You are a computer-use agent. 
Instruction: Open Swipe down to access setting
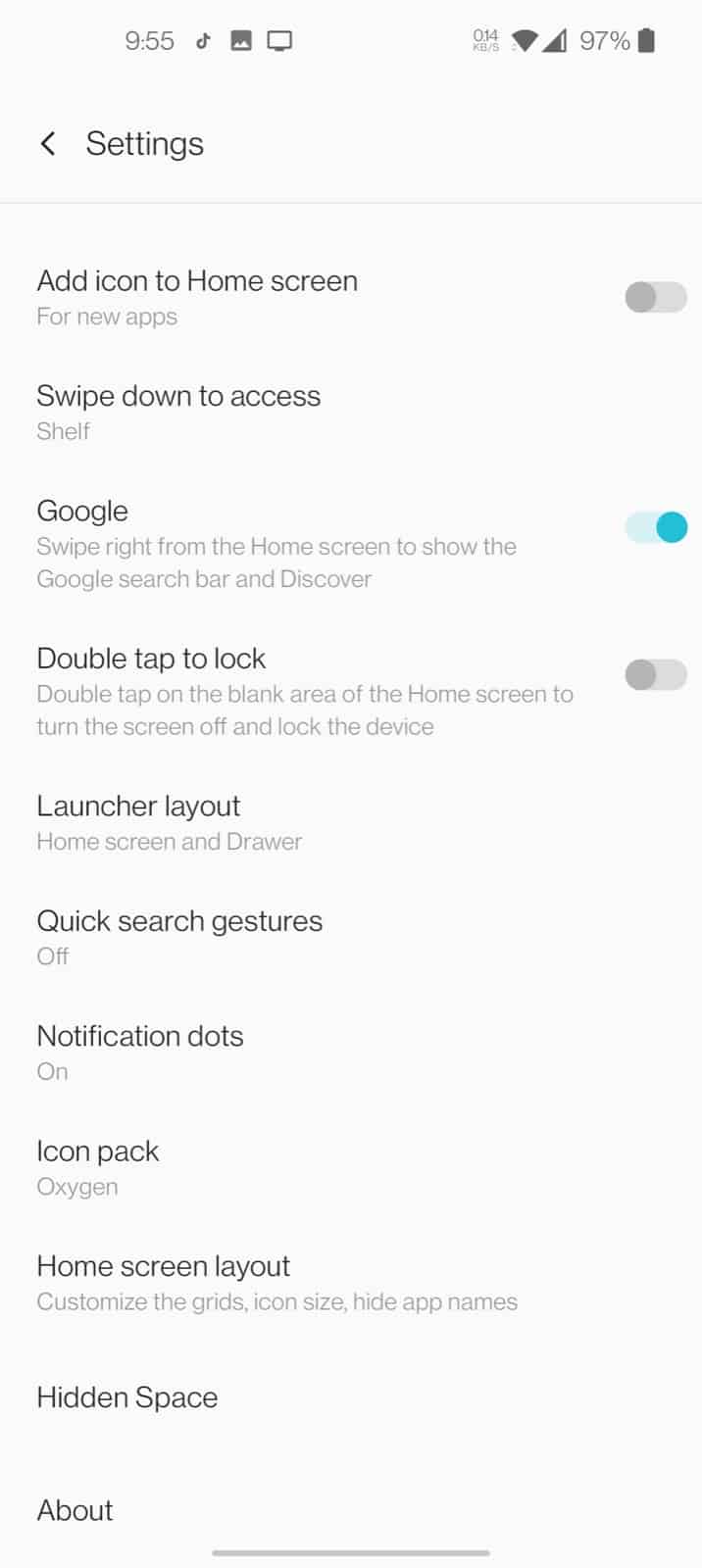pyautogui.click(x=178, y=412)
